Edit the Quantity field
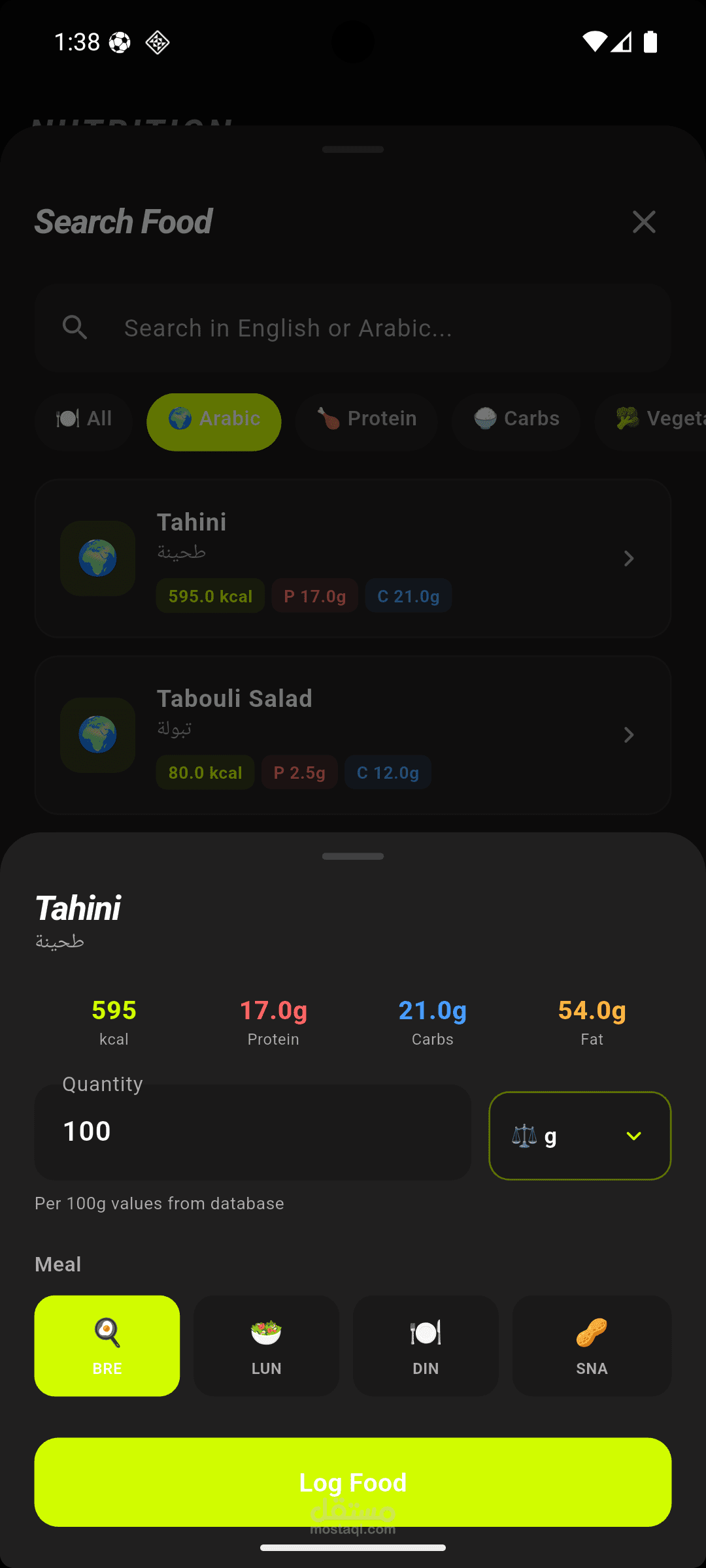 252,1132
